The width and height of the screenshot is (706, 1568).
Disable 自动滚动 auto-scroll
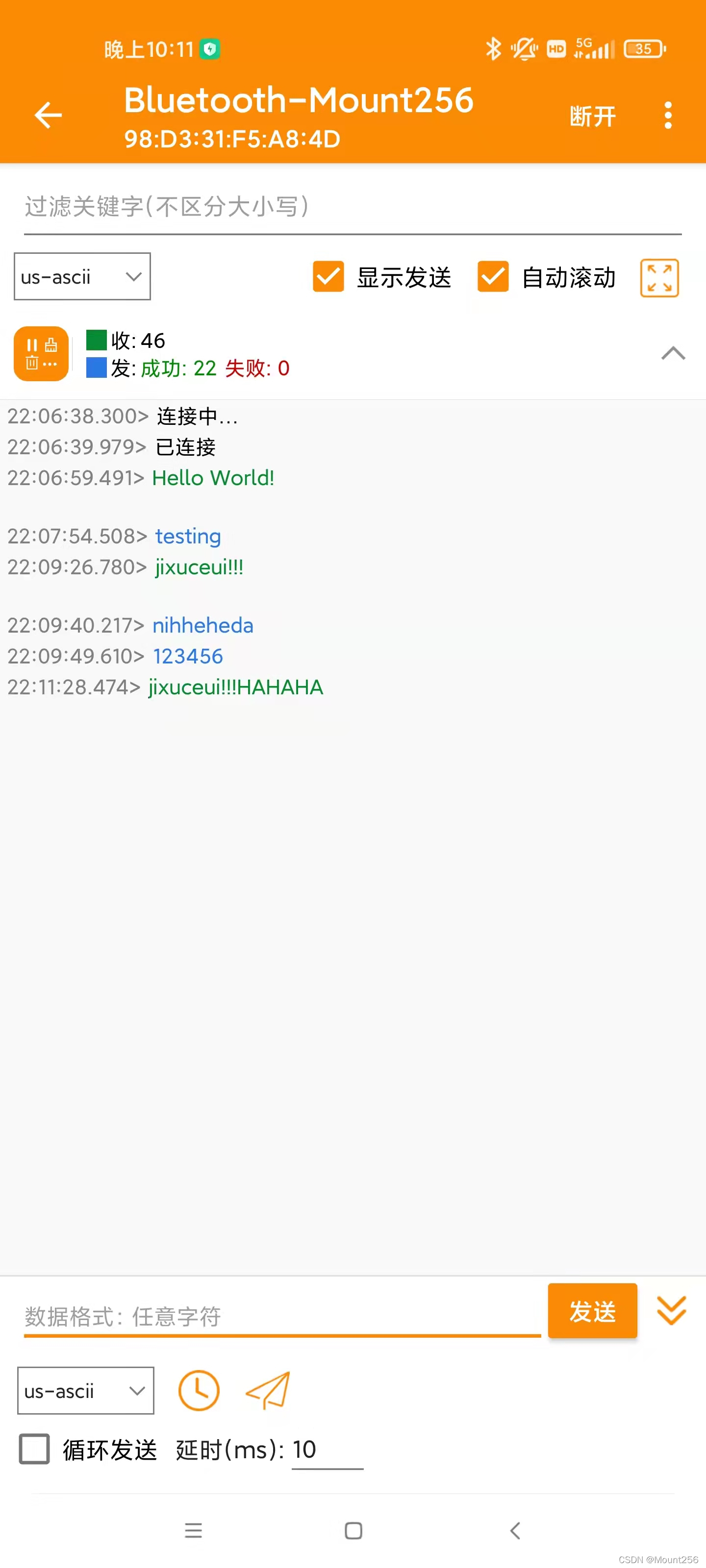(493, 277)
